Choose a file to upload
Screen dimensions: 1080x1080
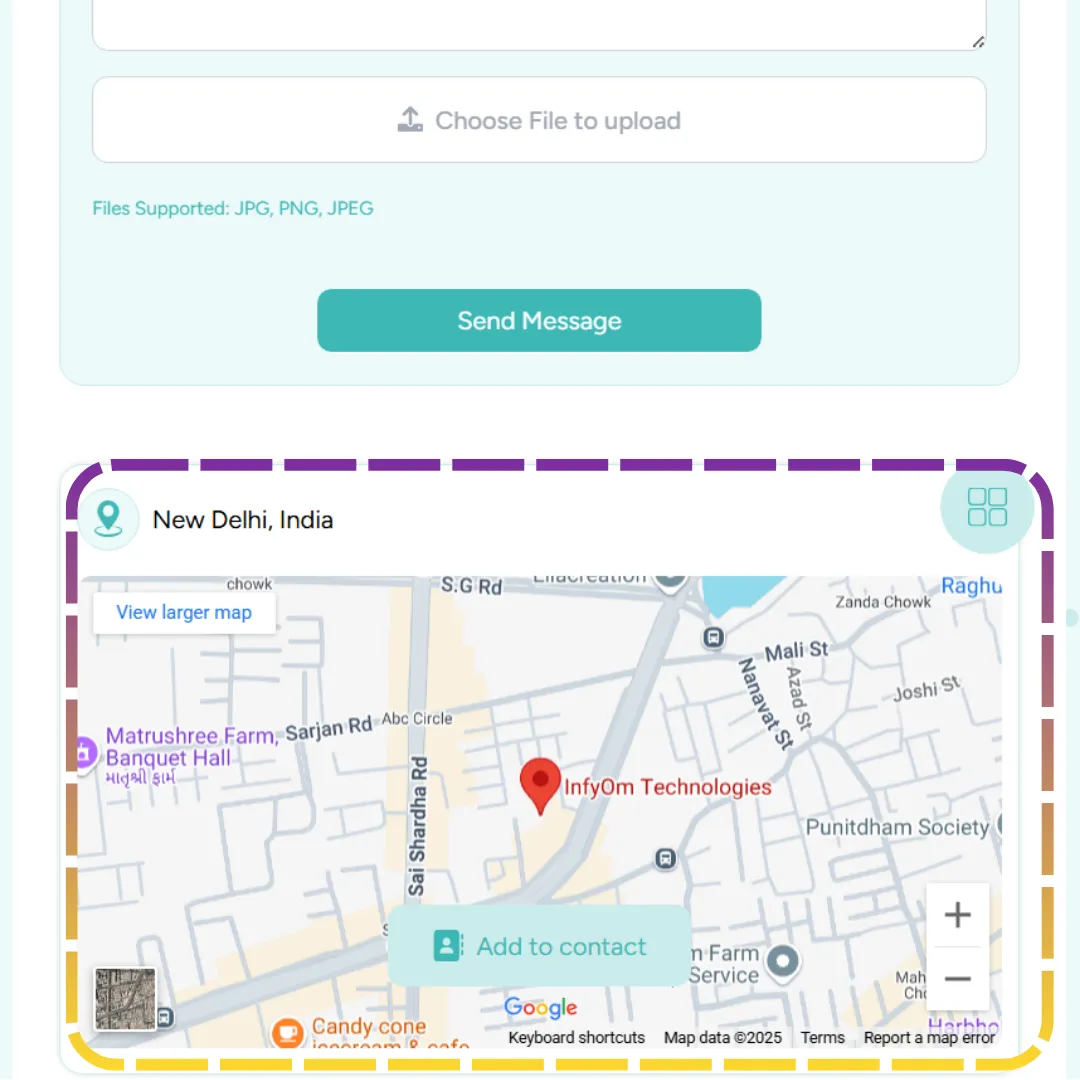(x=539, y=120)
